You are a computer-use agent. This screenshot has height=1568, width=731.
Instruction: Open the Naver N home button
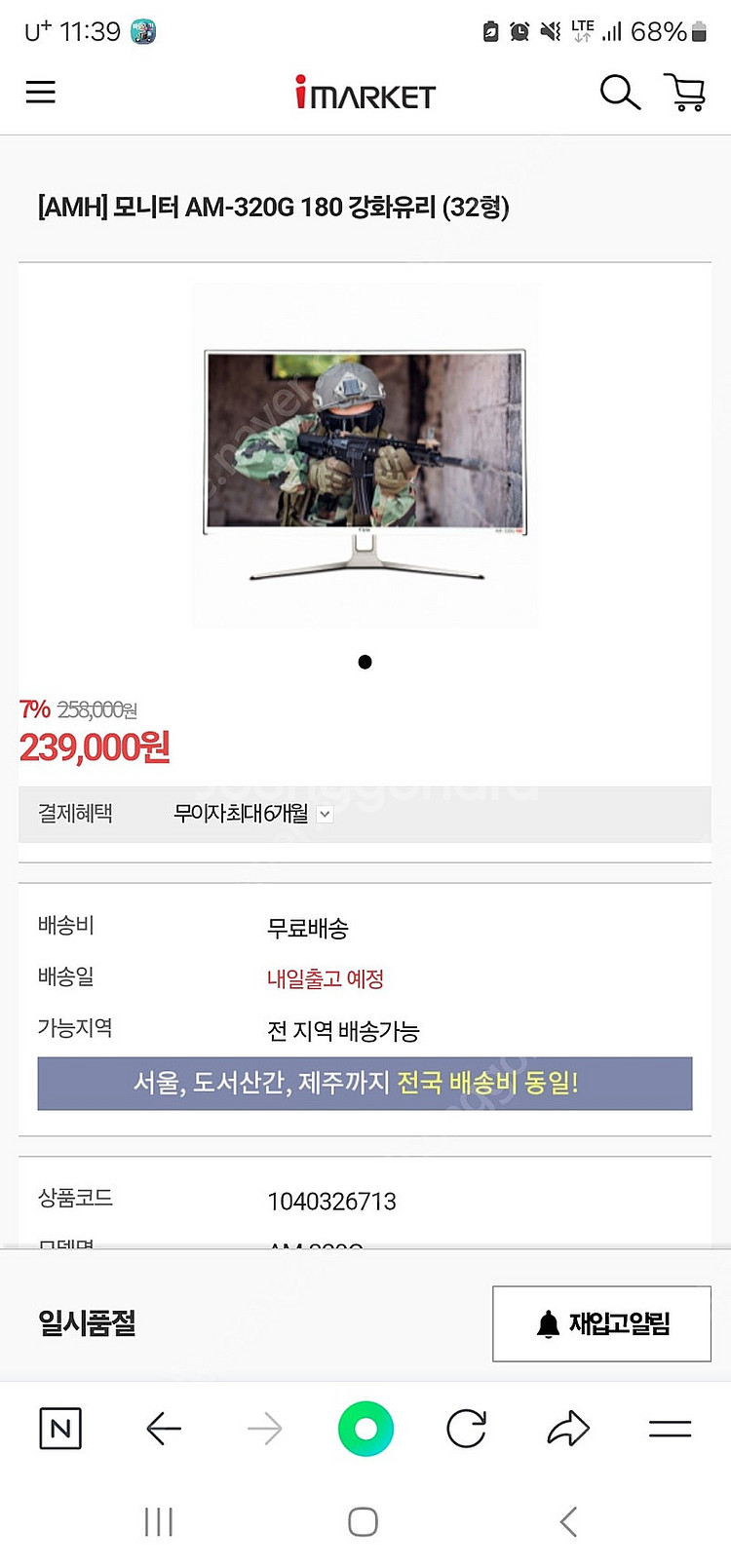pyautogui.click(x=60, y=1429)
